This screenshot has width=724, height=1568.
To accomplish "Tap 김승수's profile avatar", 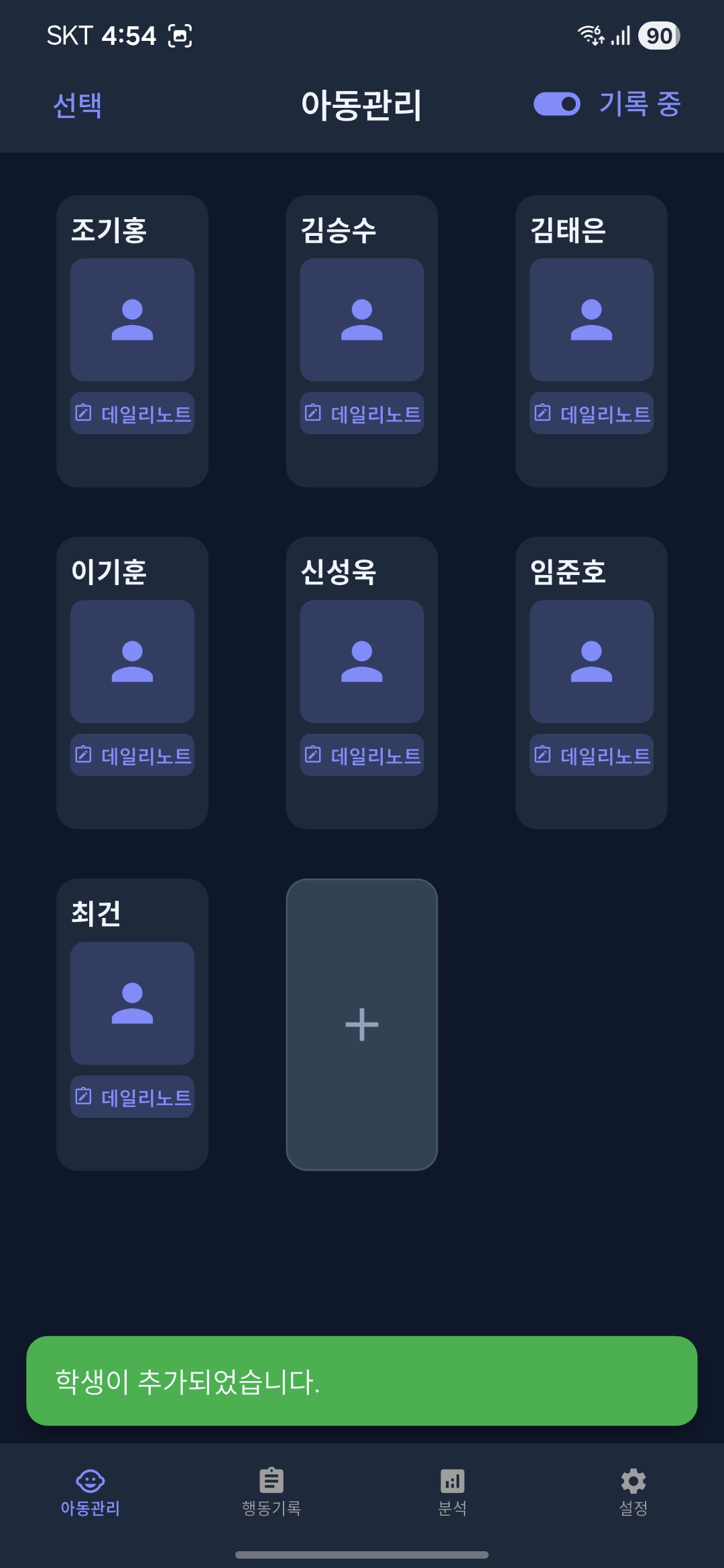I will [361, 321].
